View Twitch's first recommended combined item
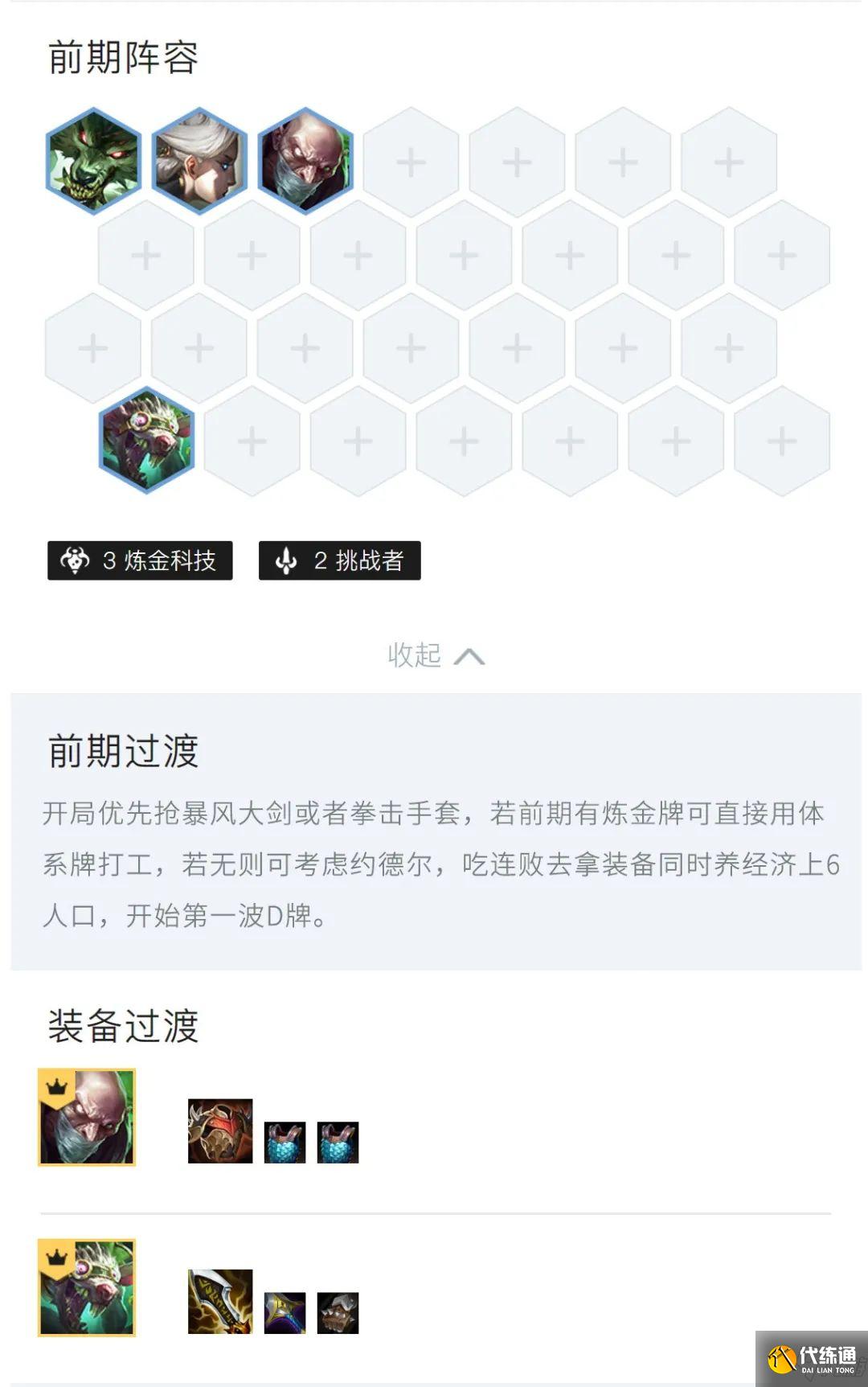Image resolution: width=868 pixels, height=1387 pixels. click(220, 1301)
